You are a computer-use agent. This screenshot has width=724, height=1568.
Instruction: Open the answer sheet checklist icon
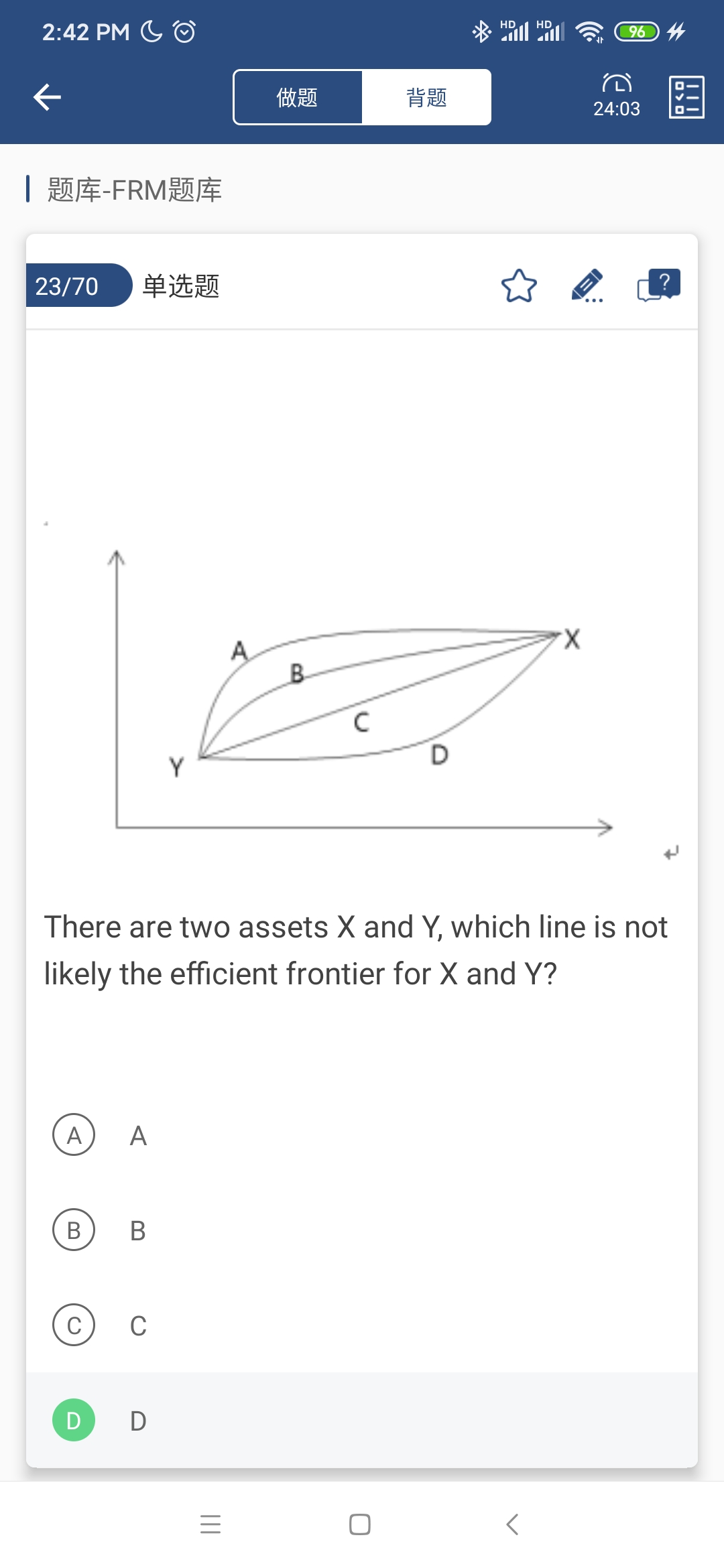[x=686, y=97]
